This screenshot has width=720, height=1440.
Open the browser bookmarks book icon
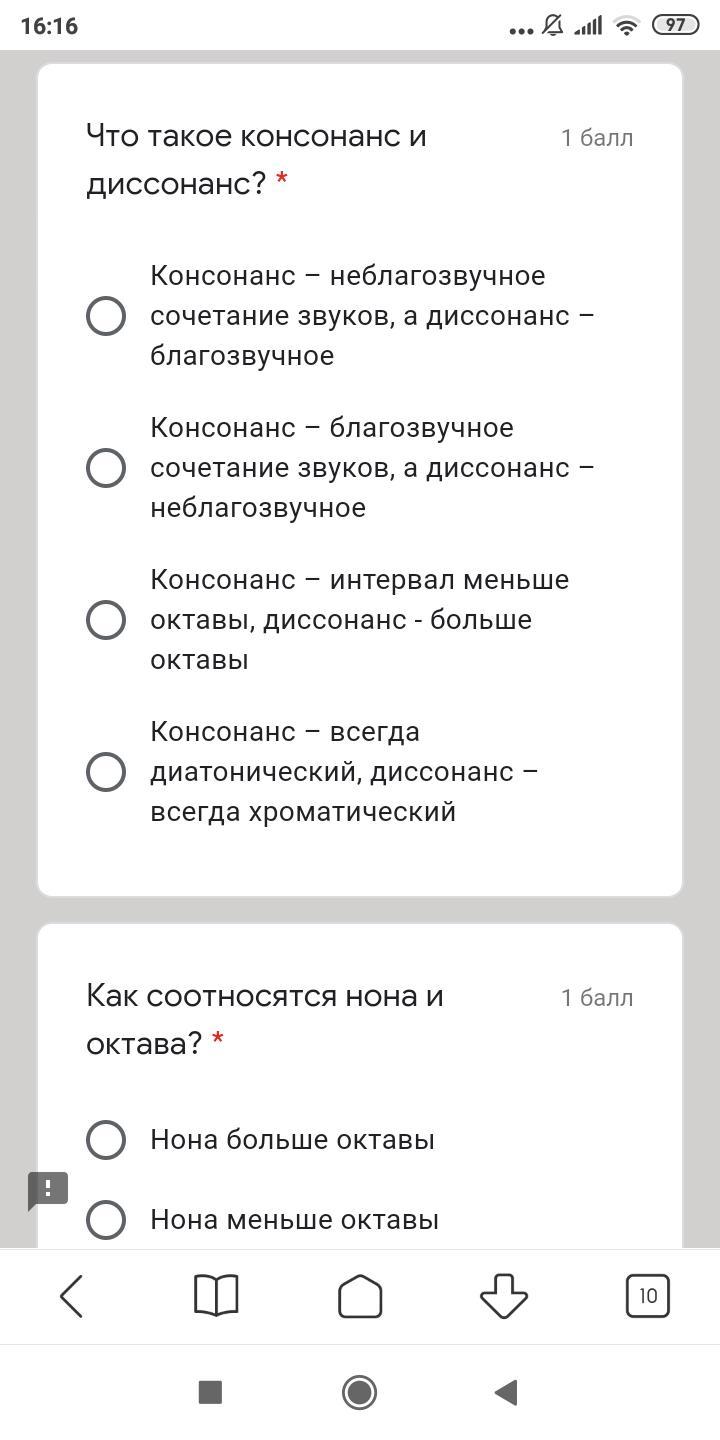[216, 1297]
